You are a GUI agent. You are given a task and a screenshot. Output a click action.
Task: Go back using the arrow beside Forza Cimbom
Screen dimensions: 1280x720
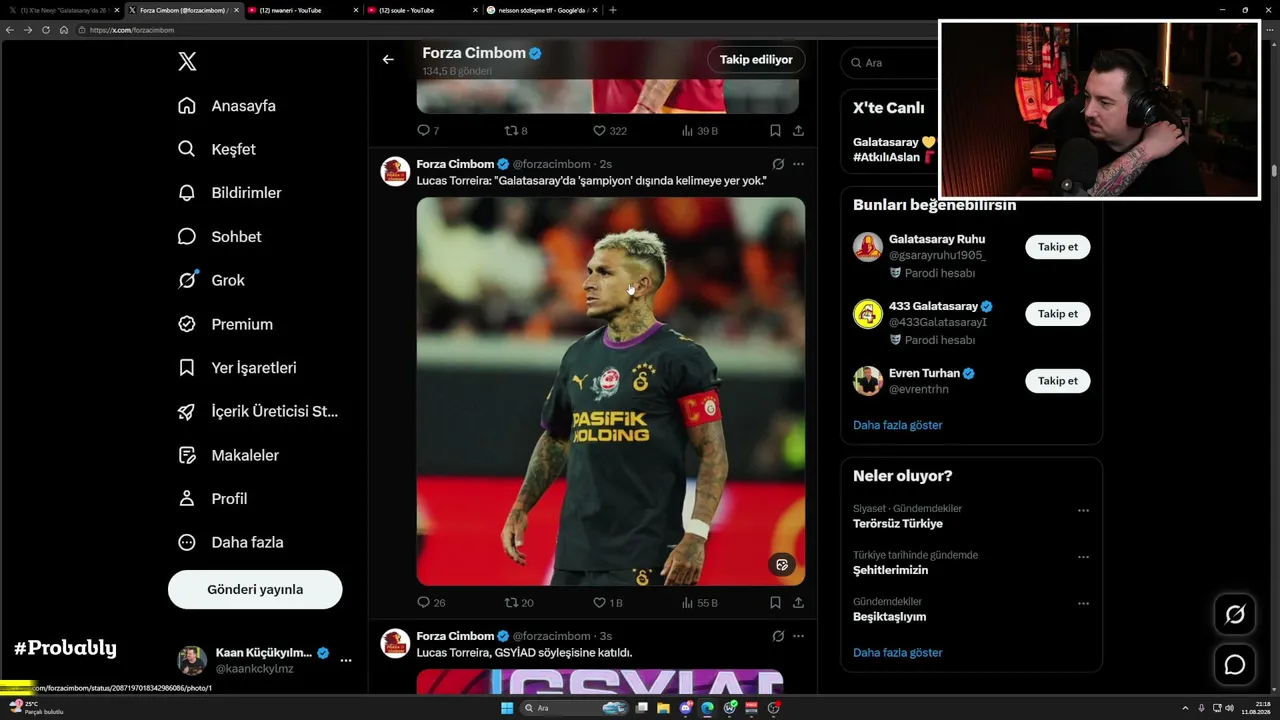tap(388, 60)
